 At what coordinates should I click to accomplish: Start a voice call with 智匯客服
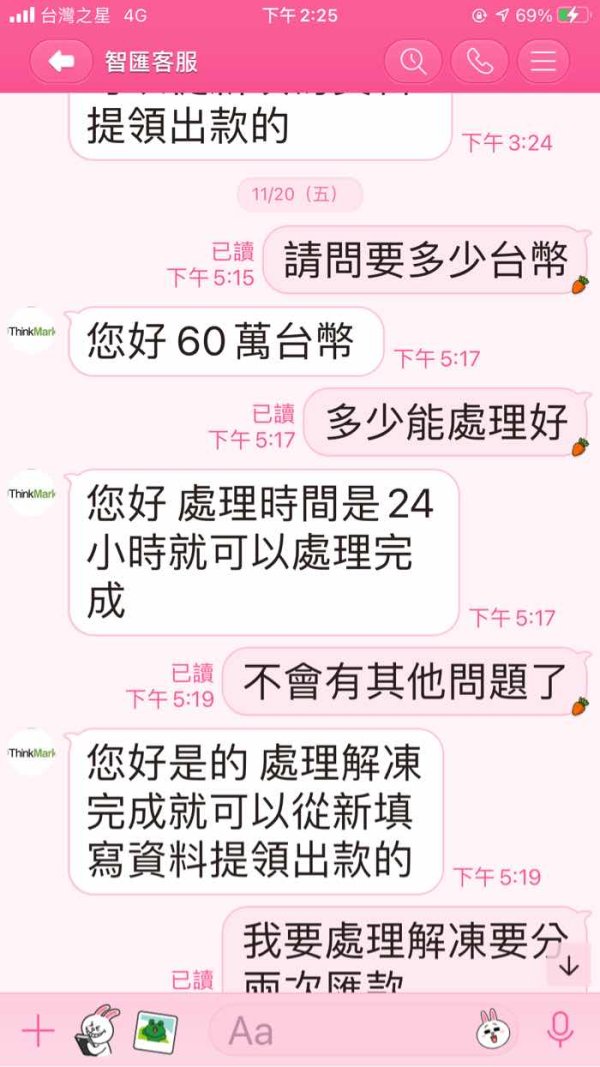pyautogui.click(x=479, y=62)
